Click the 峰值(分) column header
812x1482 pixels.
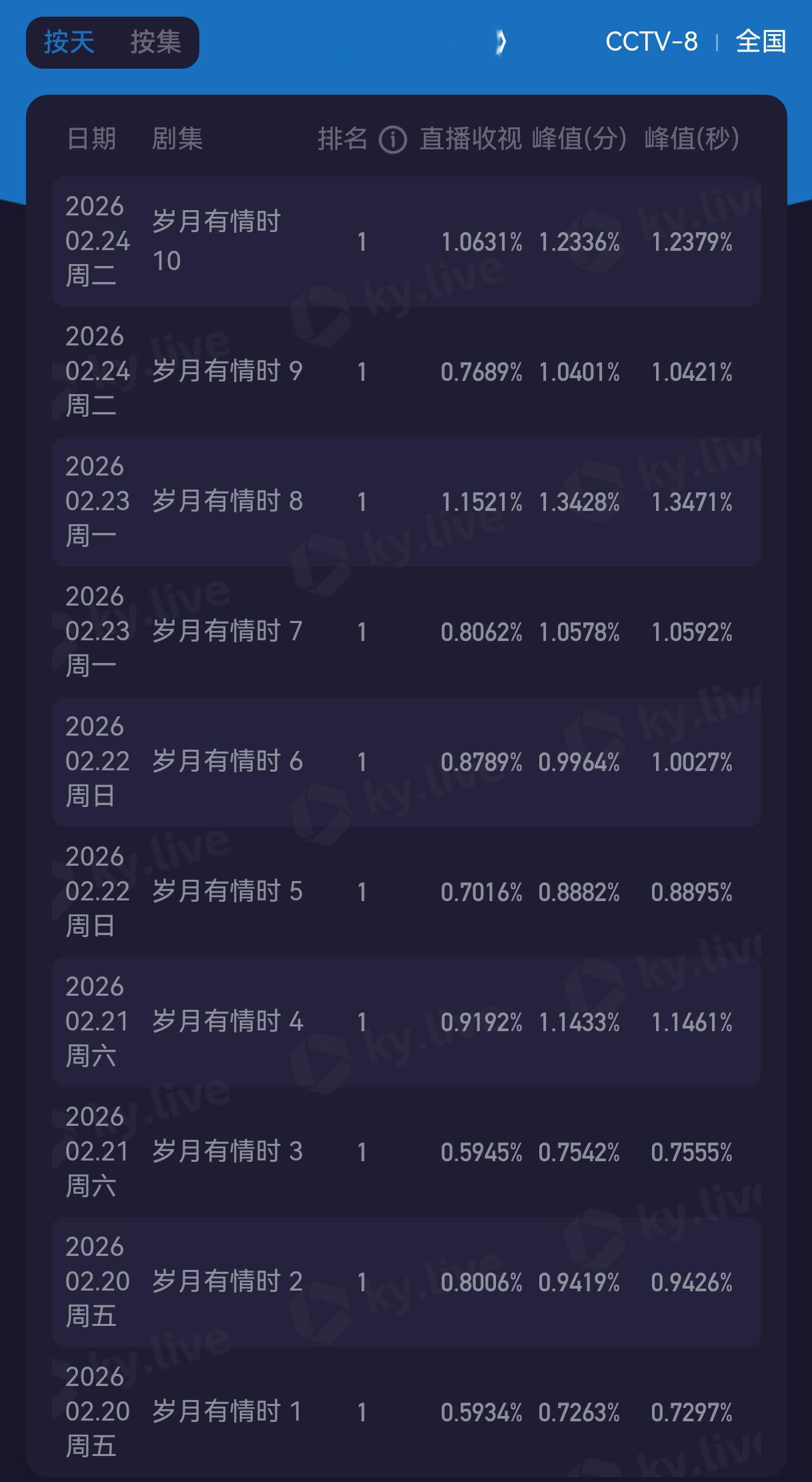point(577,139)
